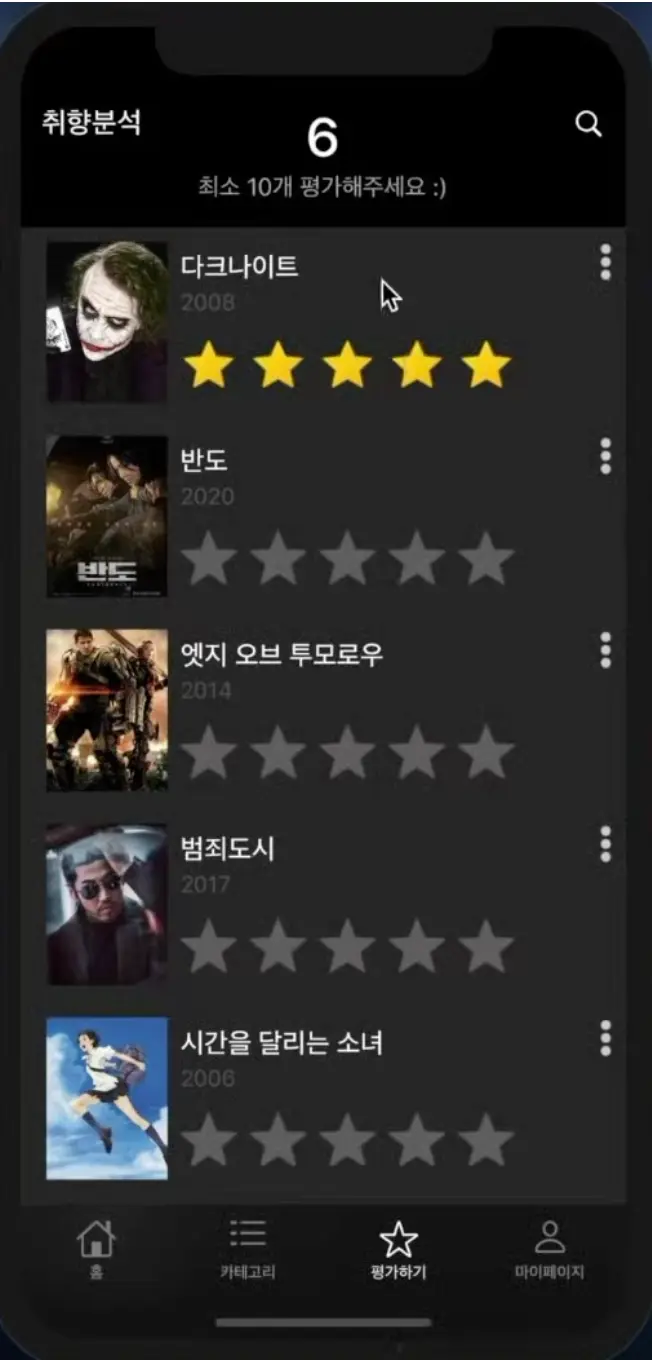Switch to the 홈 tab
This screenshot has height=1360, width=652.
click(96, 1249)
